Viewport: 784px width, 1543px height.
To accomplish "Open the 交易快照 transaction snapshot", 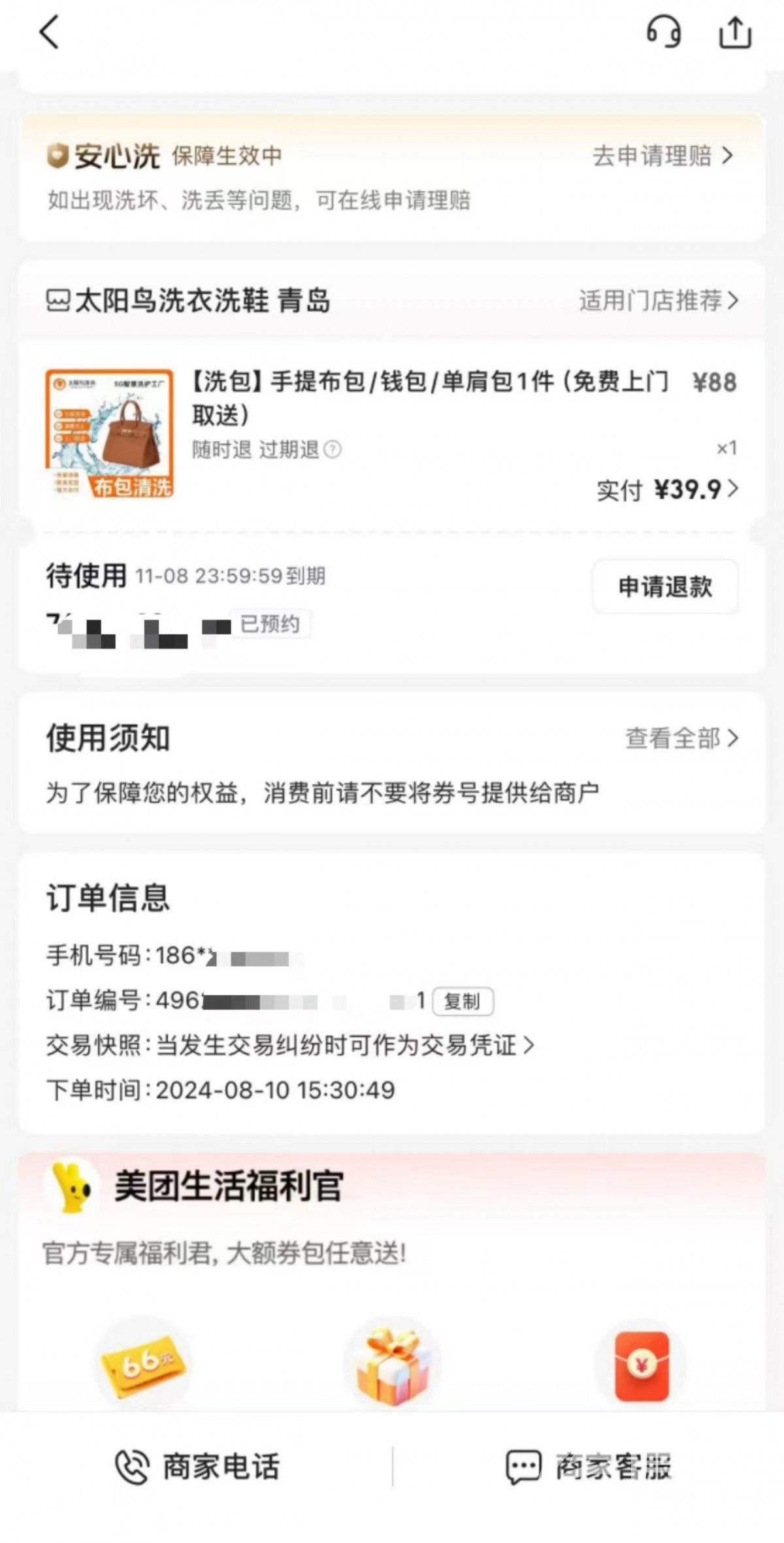I will coord(291,1046).
